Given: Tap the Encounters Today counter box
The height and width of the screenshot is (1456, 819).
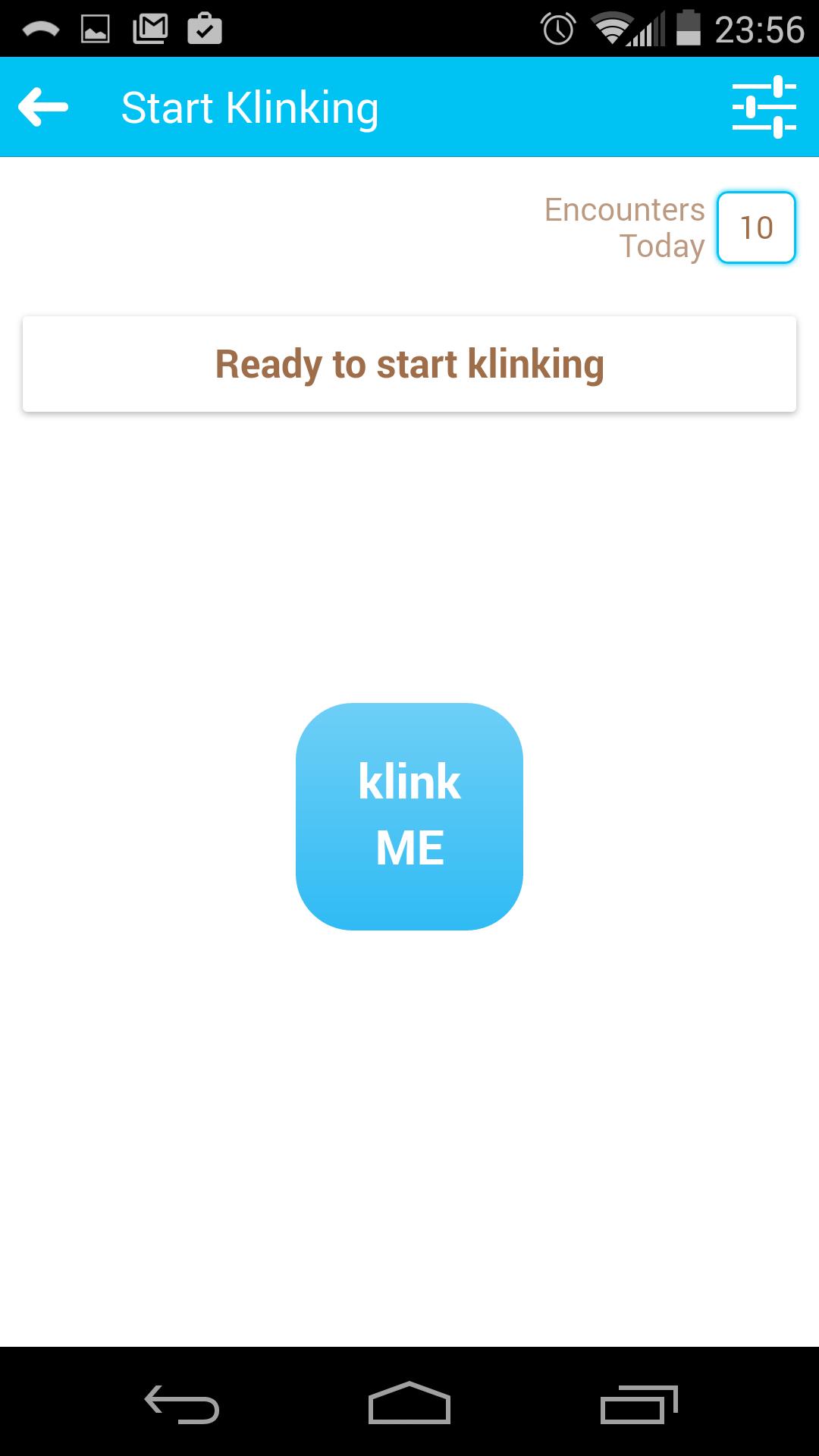Looking at the screenshot, I should (x=755, y=227).
